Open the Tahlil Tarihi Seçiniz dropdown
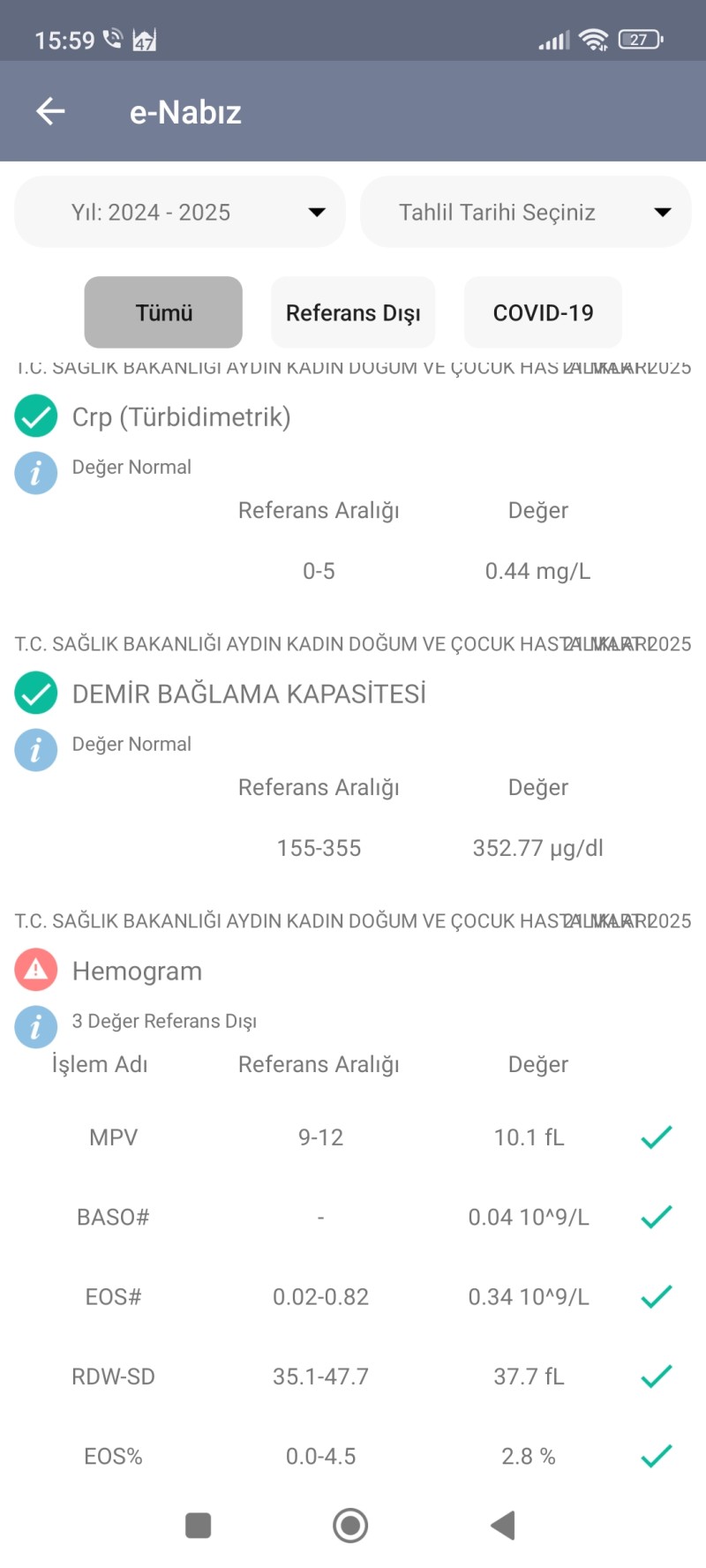Image resolution: width=706 pixels, height=1568 pixels. tap(525, 212)
